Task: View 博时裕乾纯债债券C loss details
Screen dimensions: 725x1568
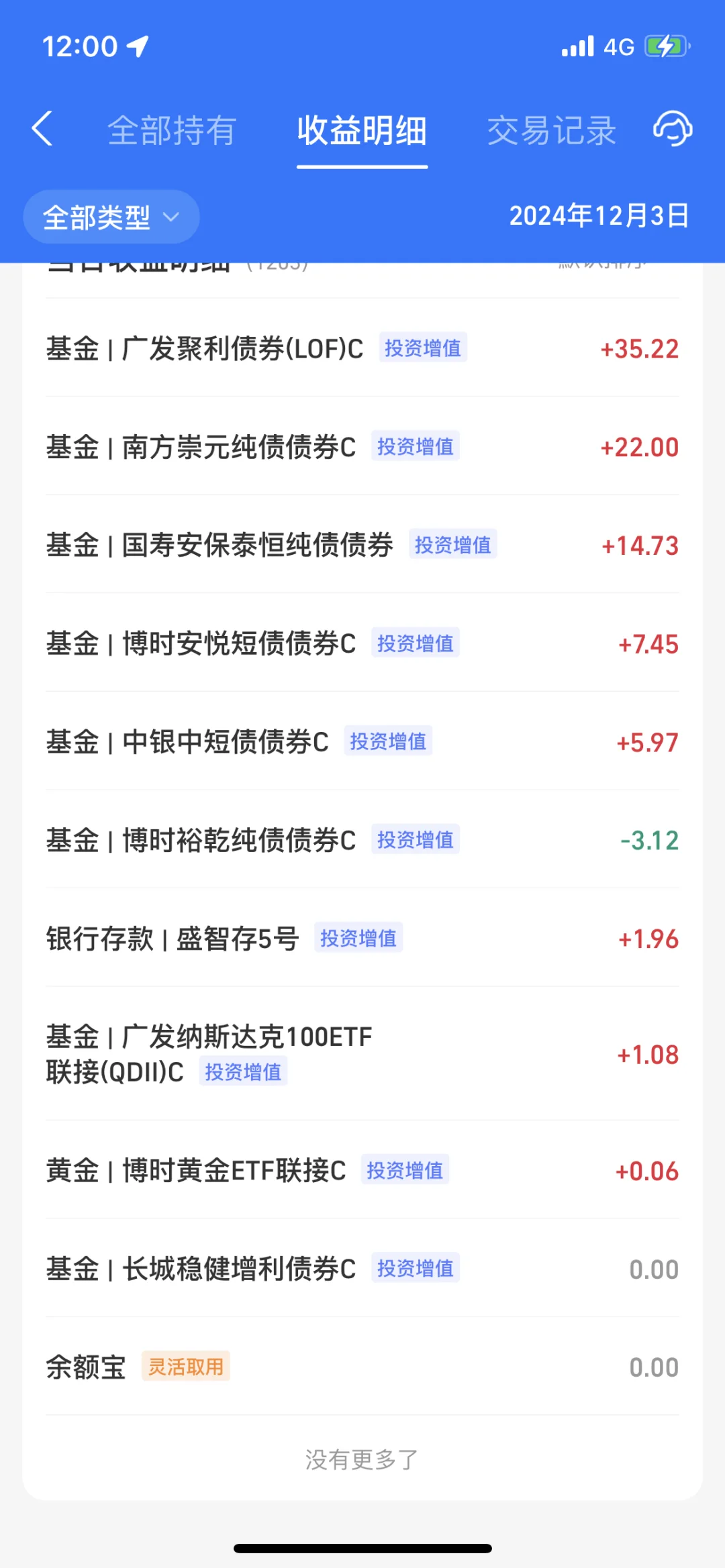Action: click(x=362, y=840)
